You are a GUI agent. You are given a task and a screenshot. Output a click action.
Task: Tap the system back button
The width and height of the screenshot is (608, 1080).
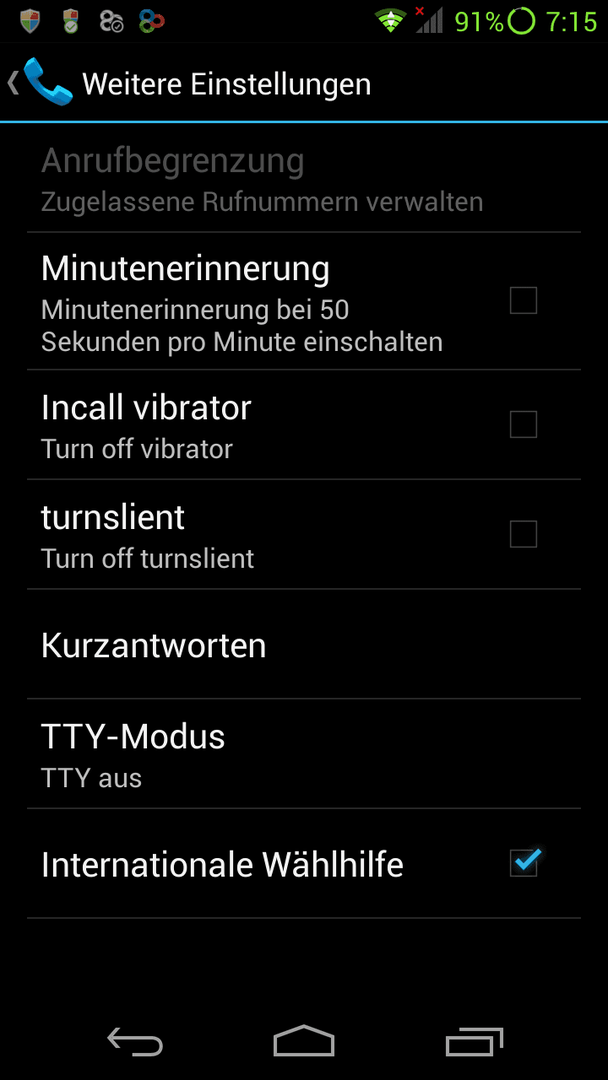135,1041
